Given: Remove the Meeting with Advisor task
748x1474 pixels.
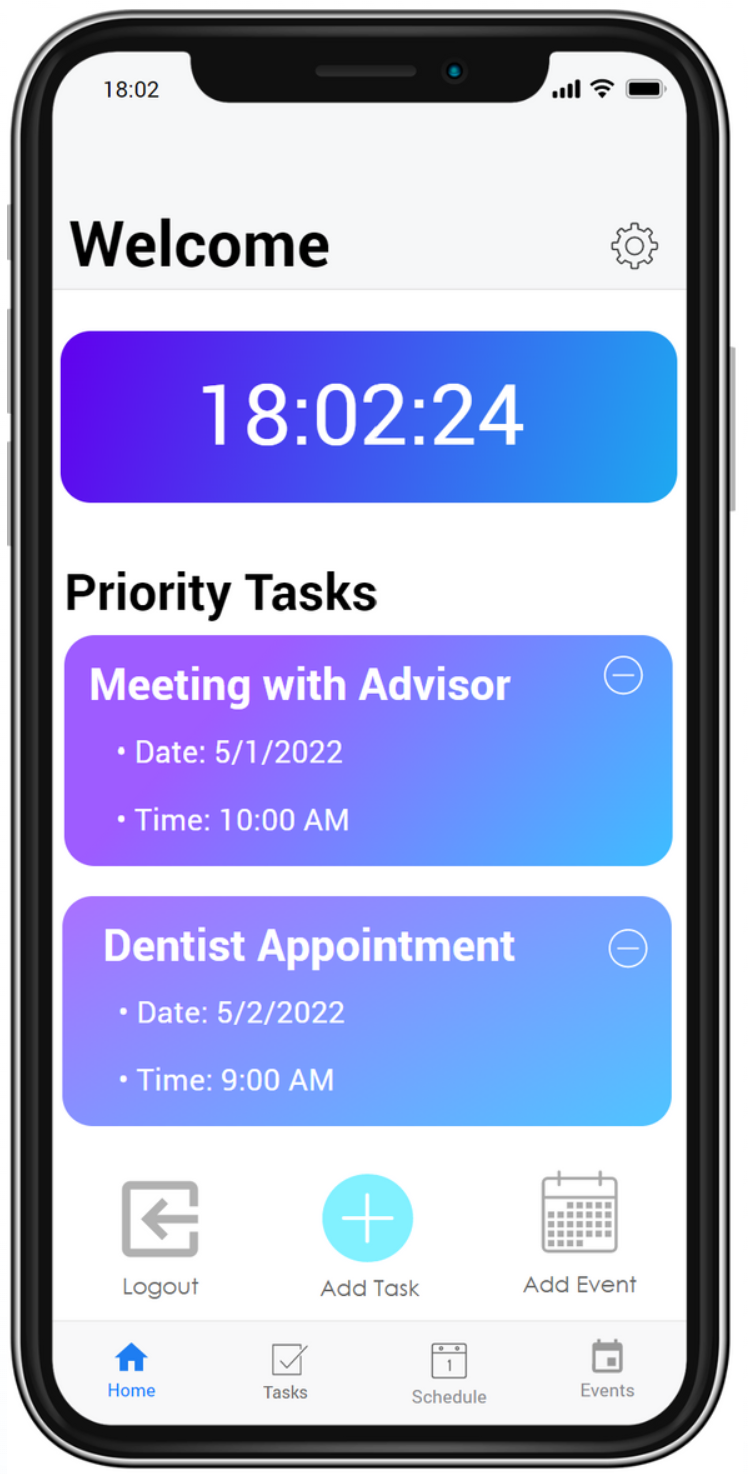Looking at the screenshot, I should coord(623,677).
